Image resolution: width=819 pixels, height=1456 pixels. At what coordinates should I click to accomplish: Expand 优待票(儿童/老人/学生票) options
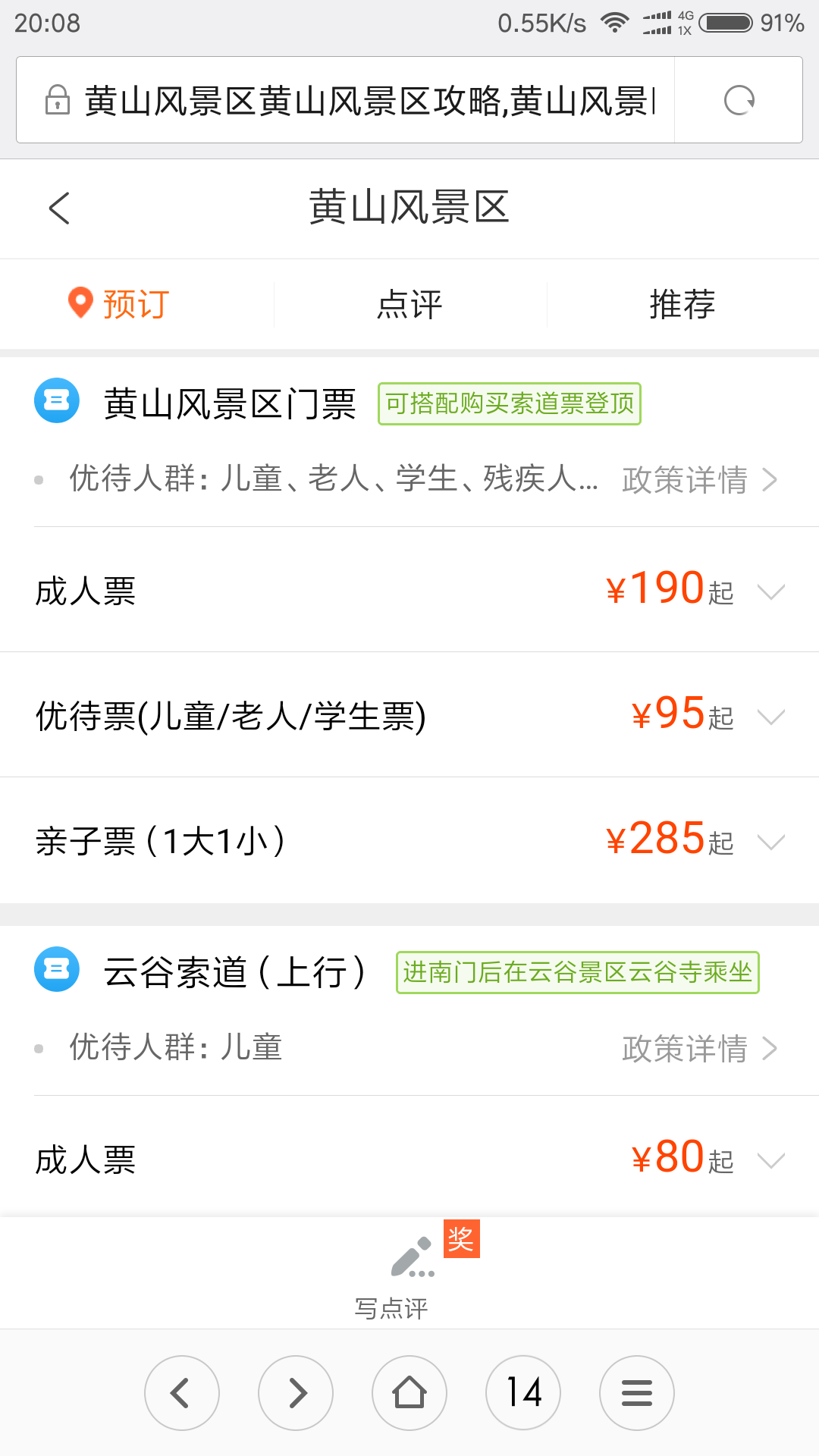pos(409,715)
